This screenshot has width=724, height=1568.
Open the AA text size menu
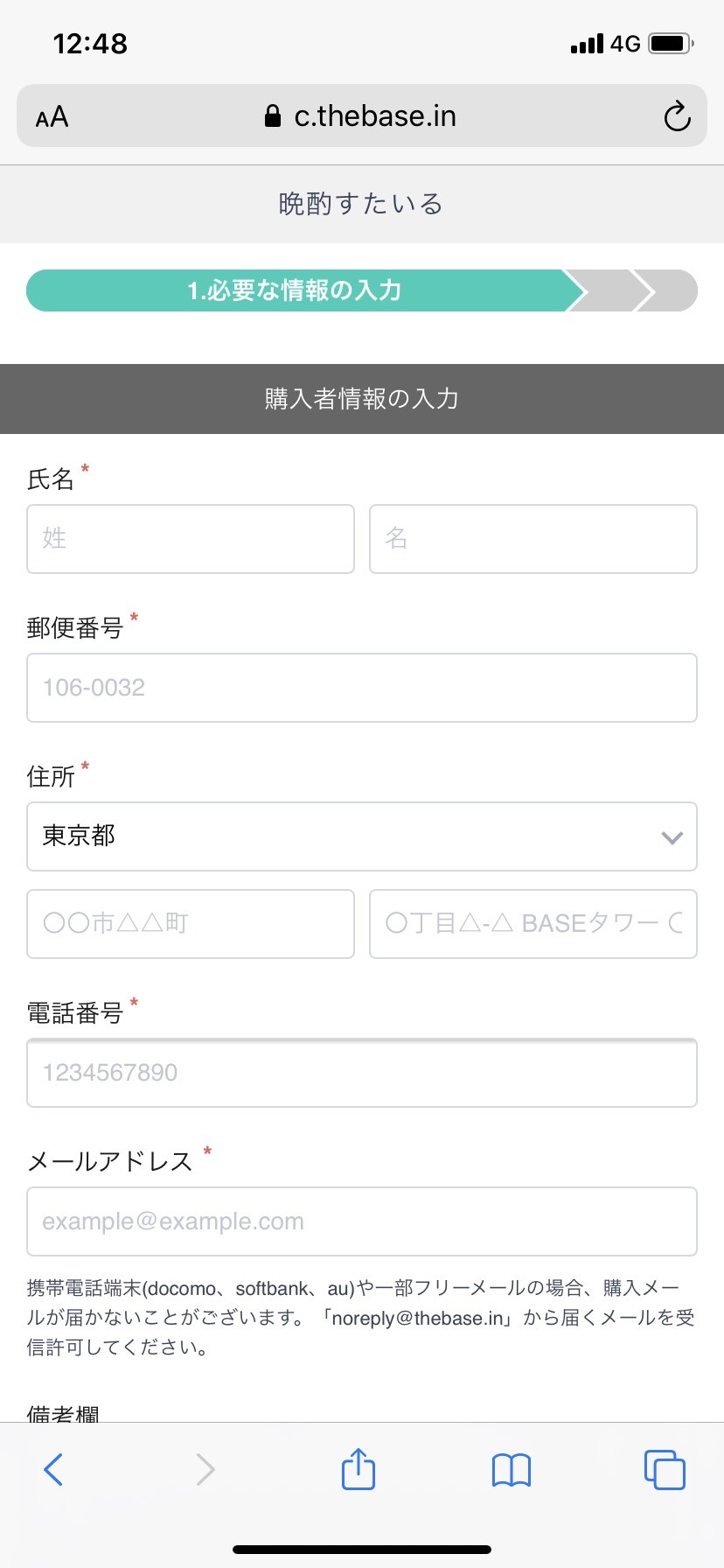[x=52, y=116]
